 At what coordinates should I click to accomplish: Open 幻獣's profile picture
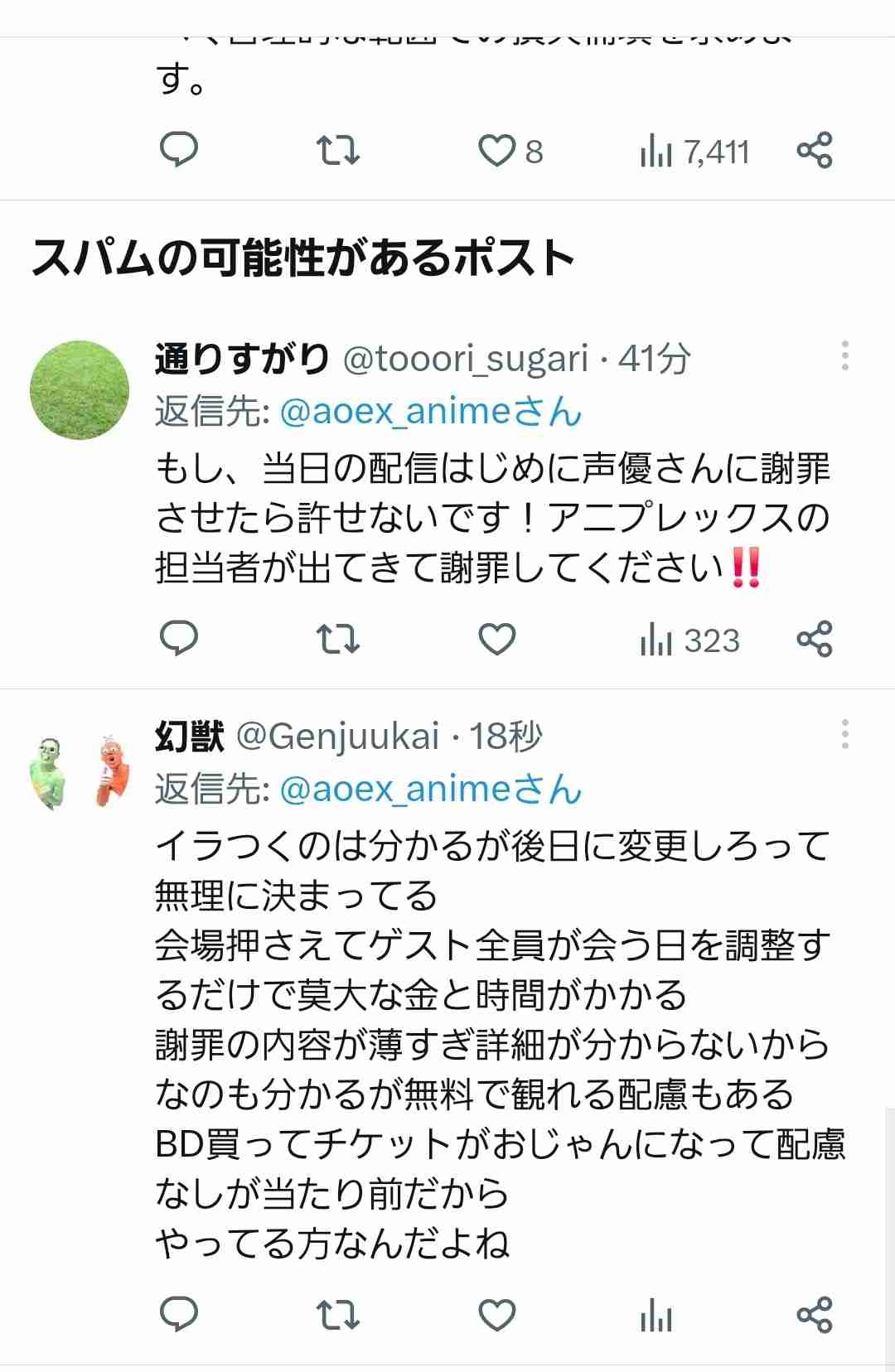pyautogui.click(x=80, y=771)
